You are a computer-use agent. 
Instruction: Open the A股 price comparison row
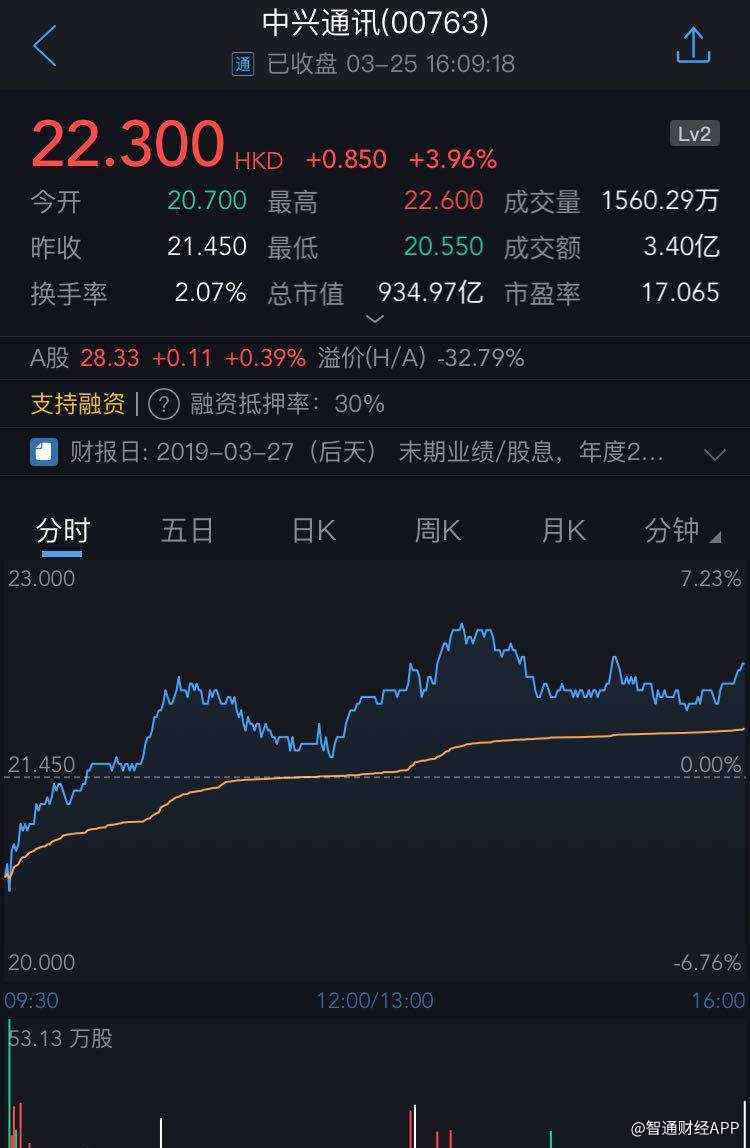[278, 358]
